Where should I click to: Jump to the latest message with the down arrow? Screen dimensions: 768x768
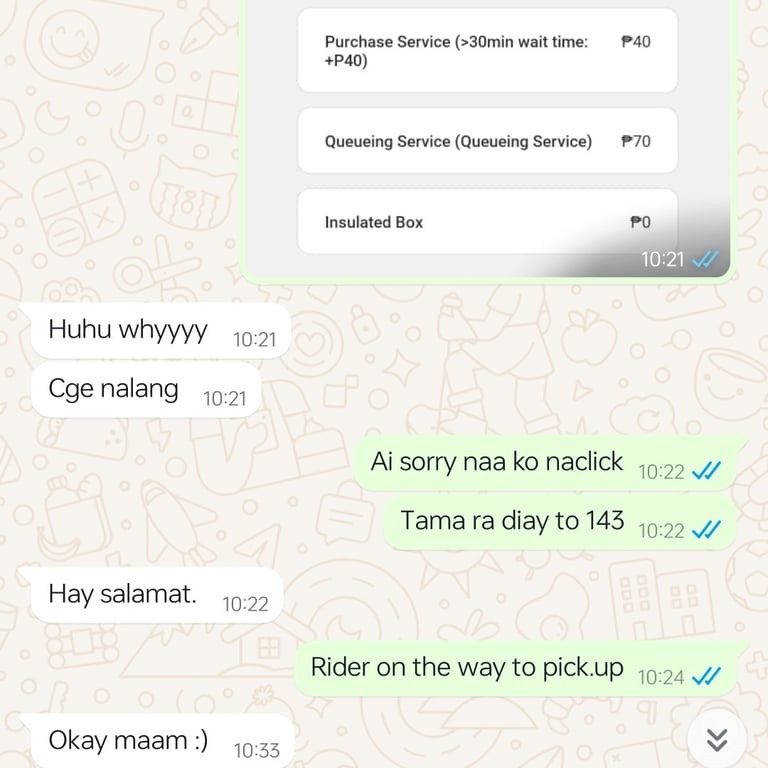click(x=717, y=738)
